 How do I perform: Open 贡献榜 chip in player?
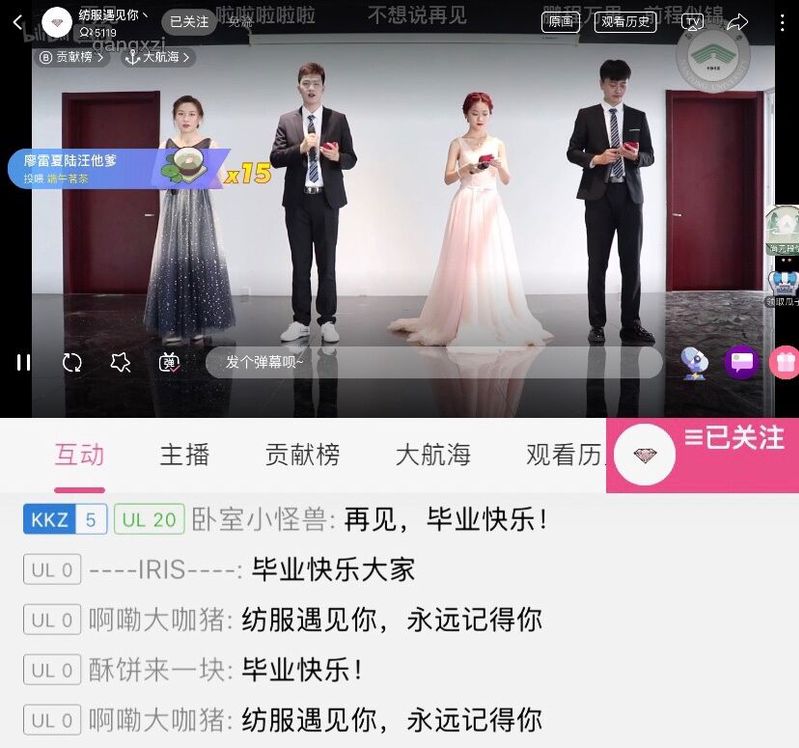coord(73,57)
